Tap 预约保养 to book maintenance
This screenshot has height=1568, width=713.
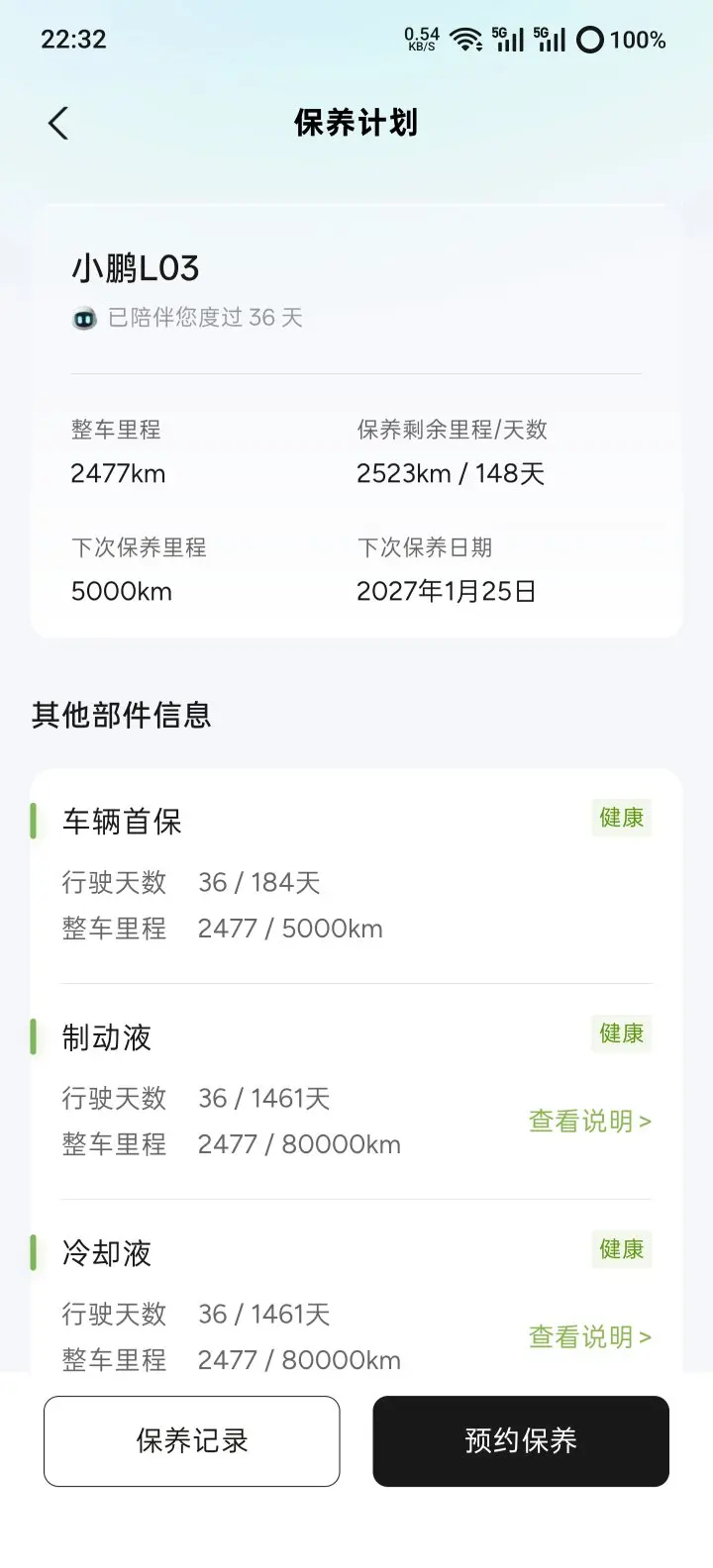(x=521, y=1441)
